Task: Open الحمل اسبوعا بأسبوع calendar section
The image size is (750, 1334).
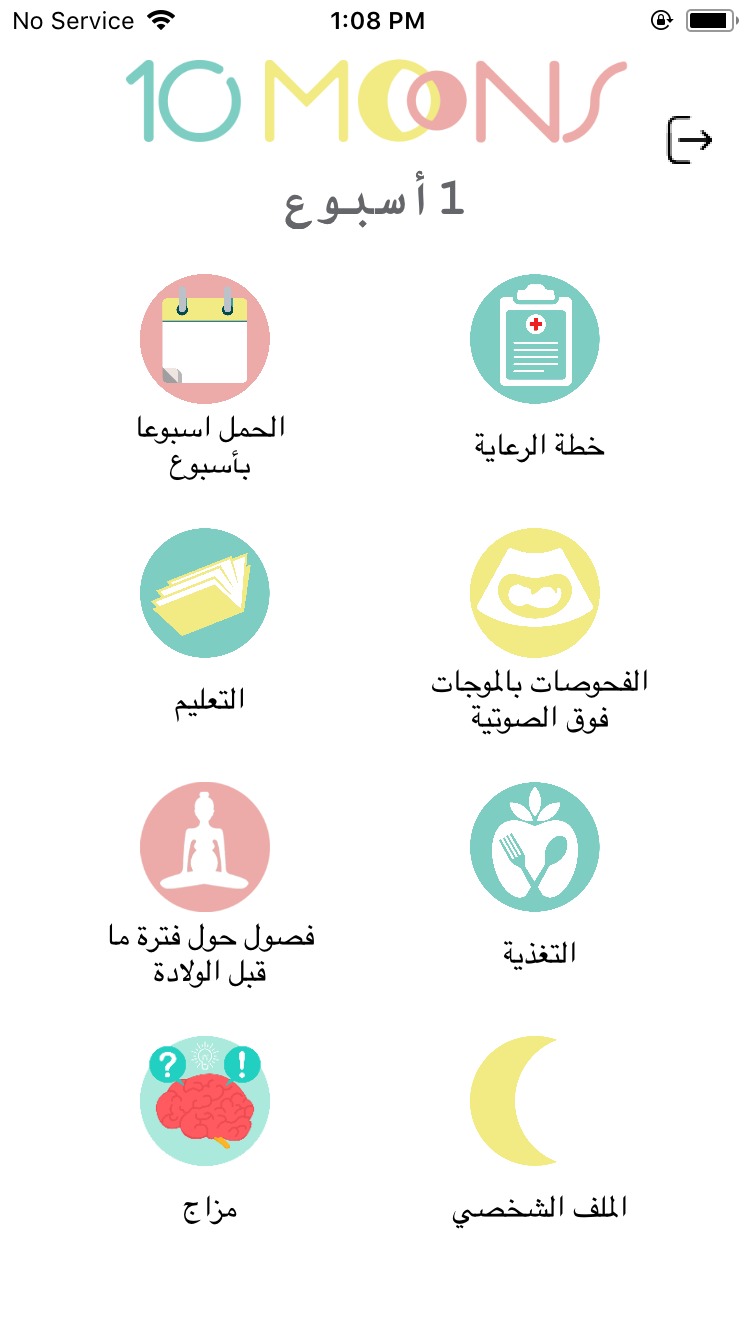Action: 205,339
